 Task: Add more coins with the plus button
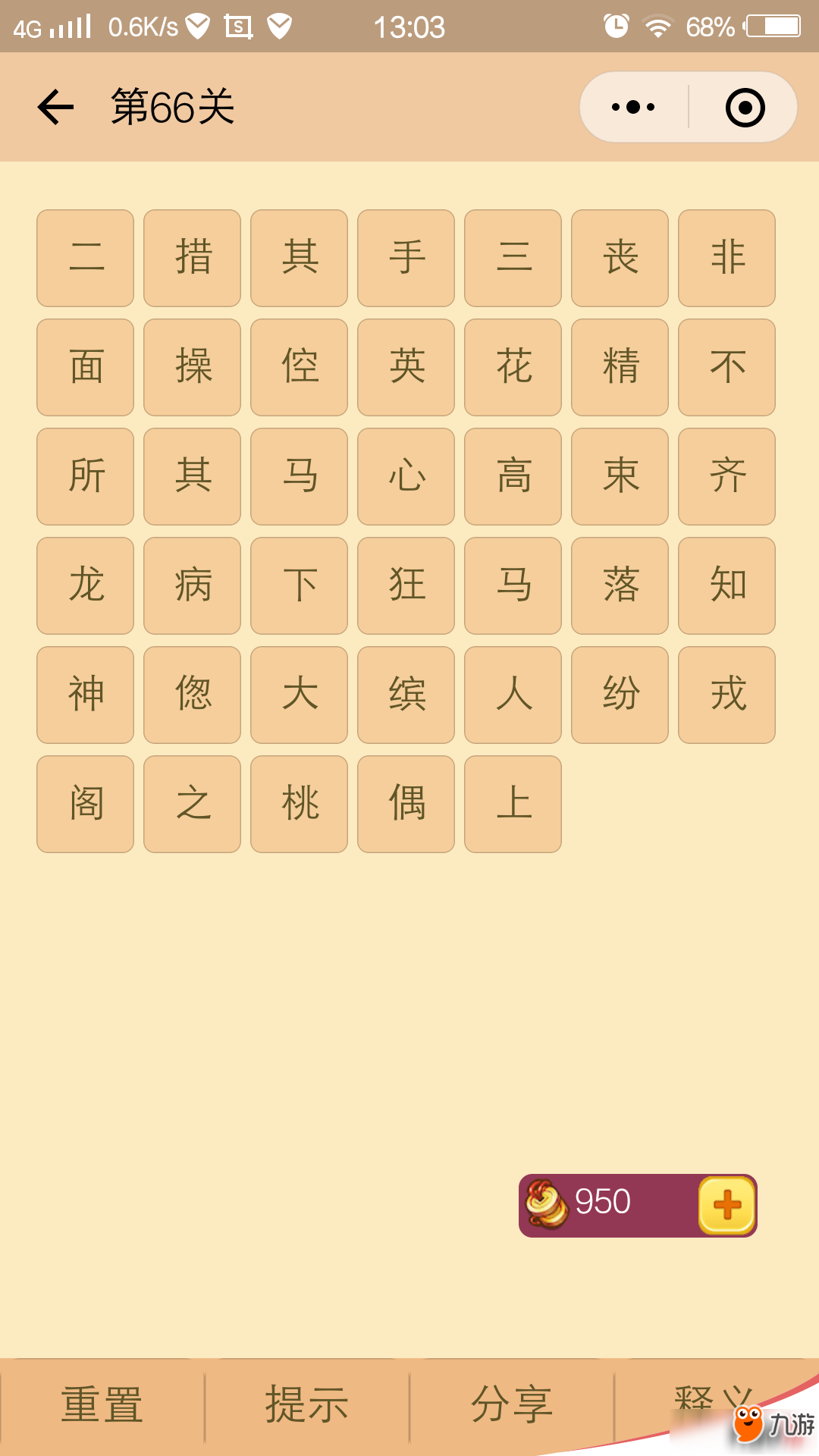pyautogui.click(x=726, y=1205)
